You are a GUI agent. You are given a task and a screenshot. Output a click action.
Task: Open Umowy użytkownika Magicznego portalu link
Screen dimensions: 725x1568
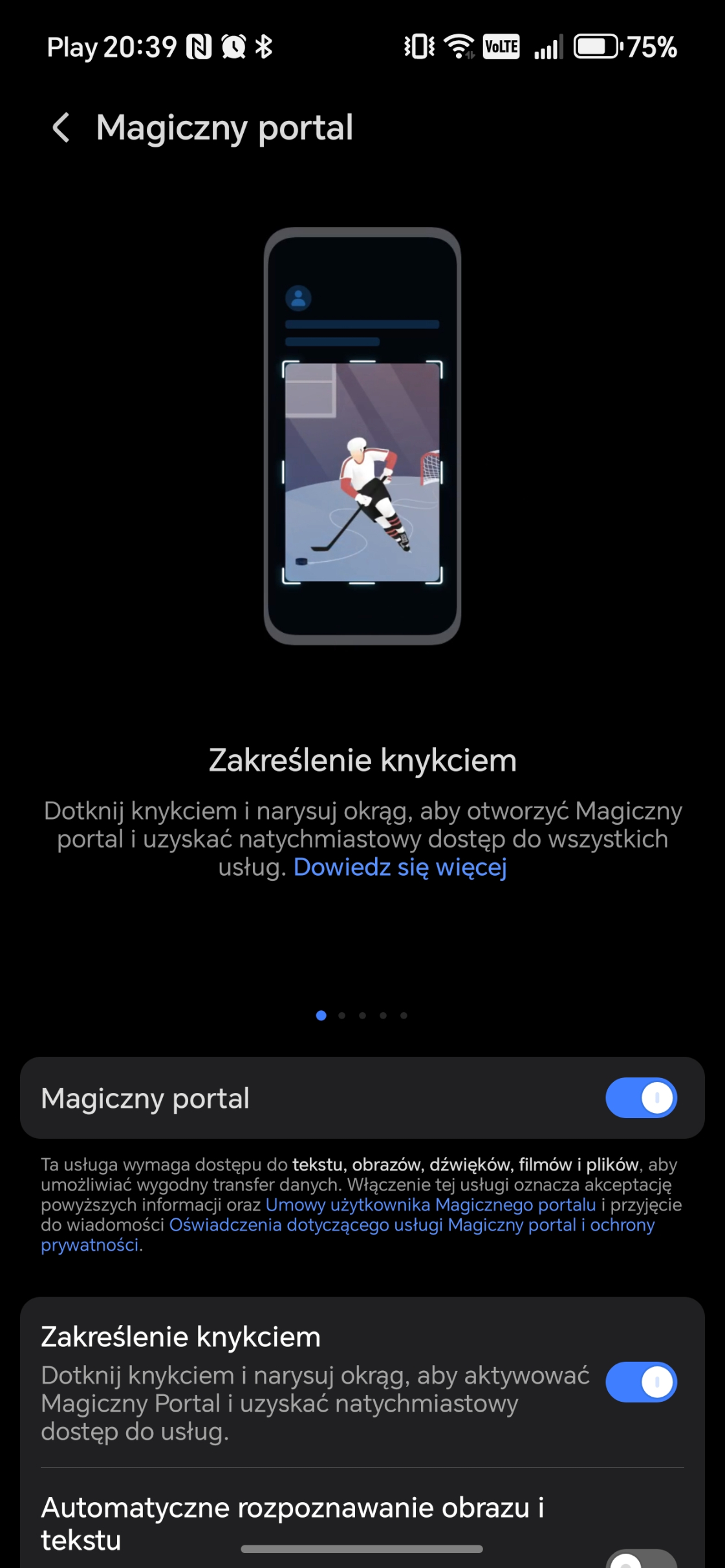[430, 1205]
